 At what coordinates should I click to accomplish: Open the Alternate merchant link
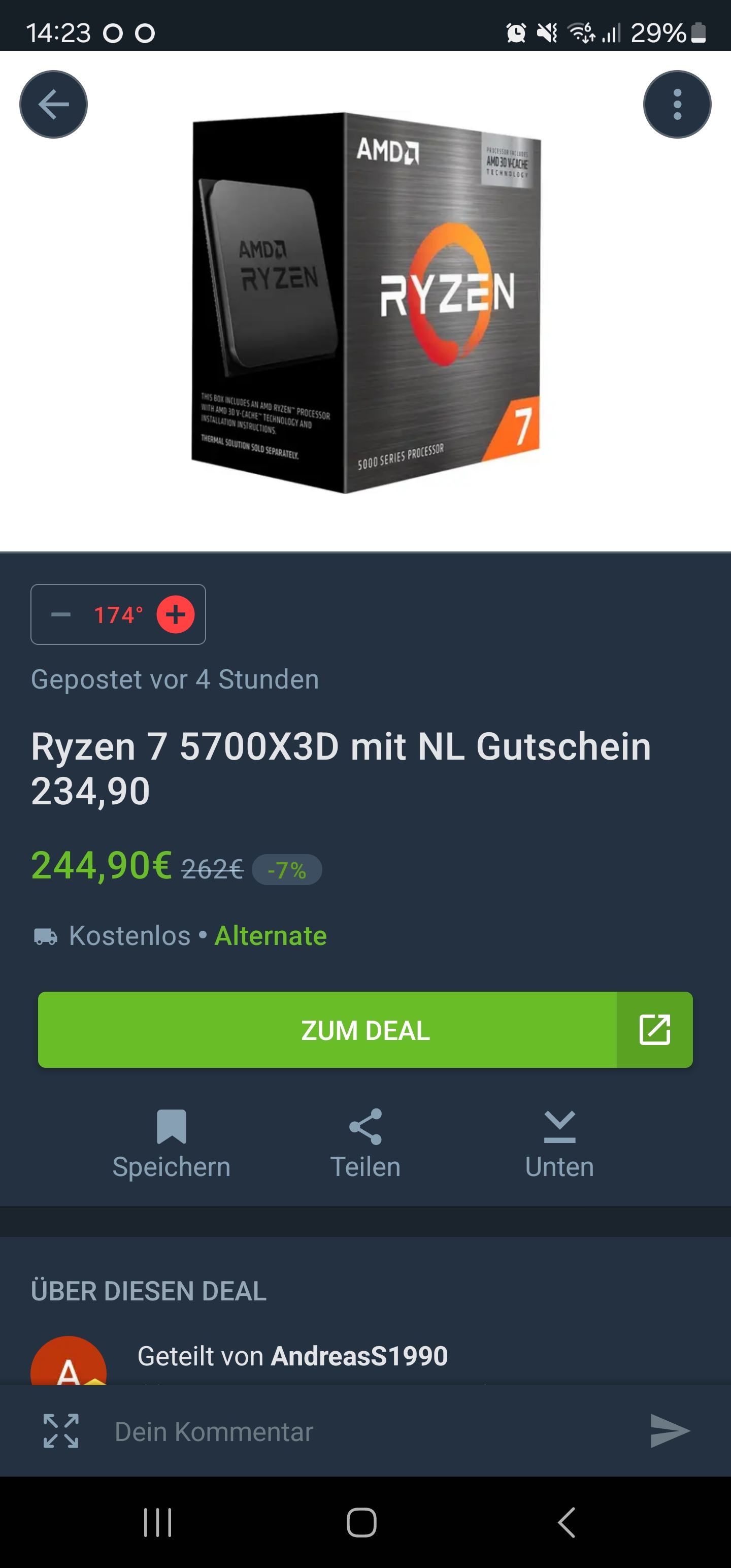[271, 935]
